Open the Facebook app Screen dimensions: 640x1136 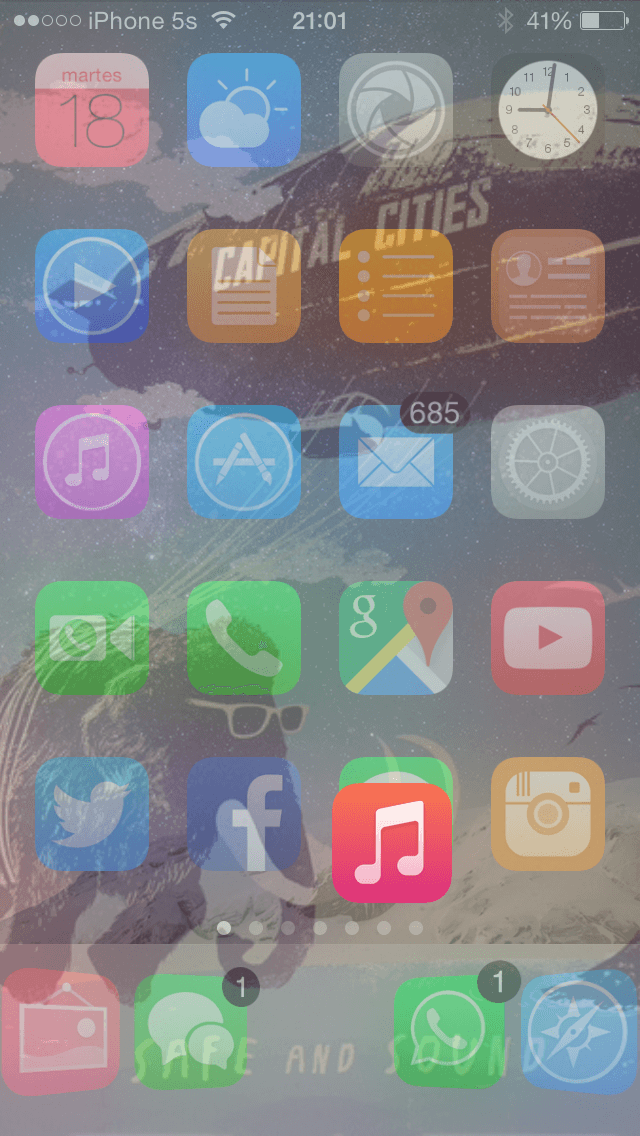click(x=244, y=814)
